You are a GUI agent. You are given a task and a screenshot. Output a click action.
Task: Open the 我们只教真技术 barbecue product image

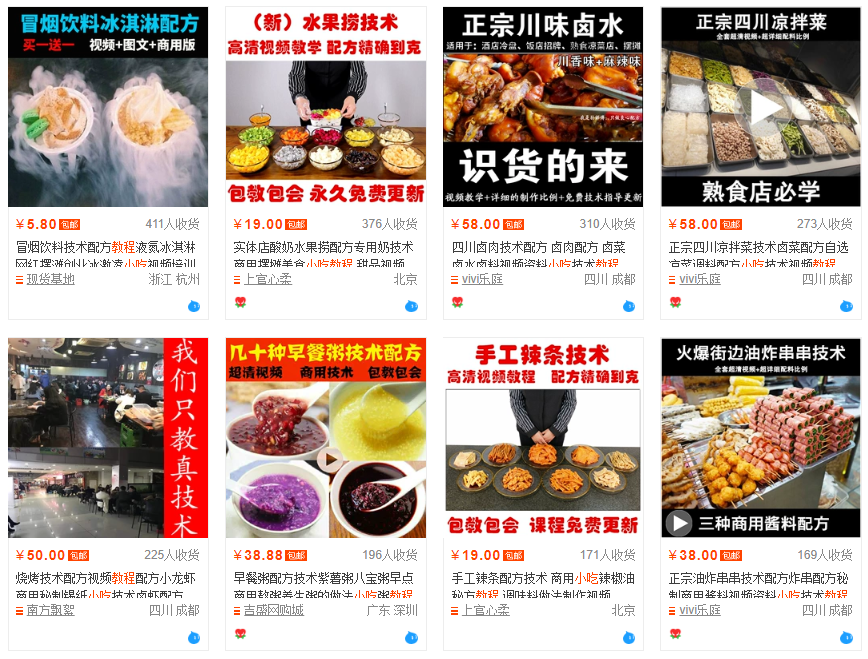click(x=108, y=438)
